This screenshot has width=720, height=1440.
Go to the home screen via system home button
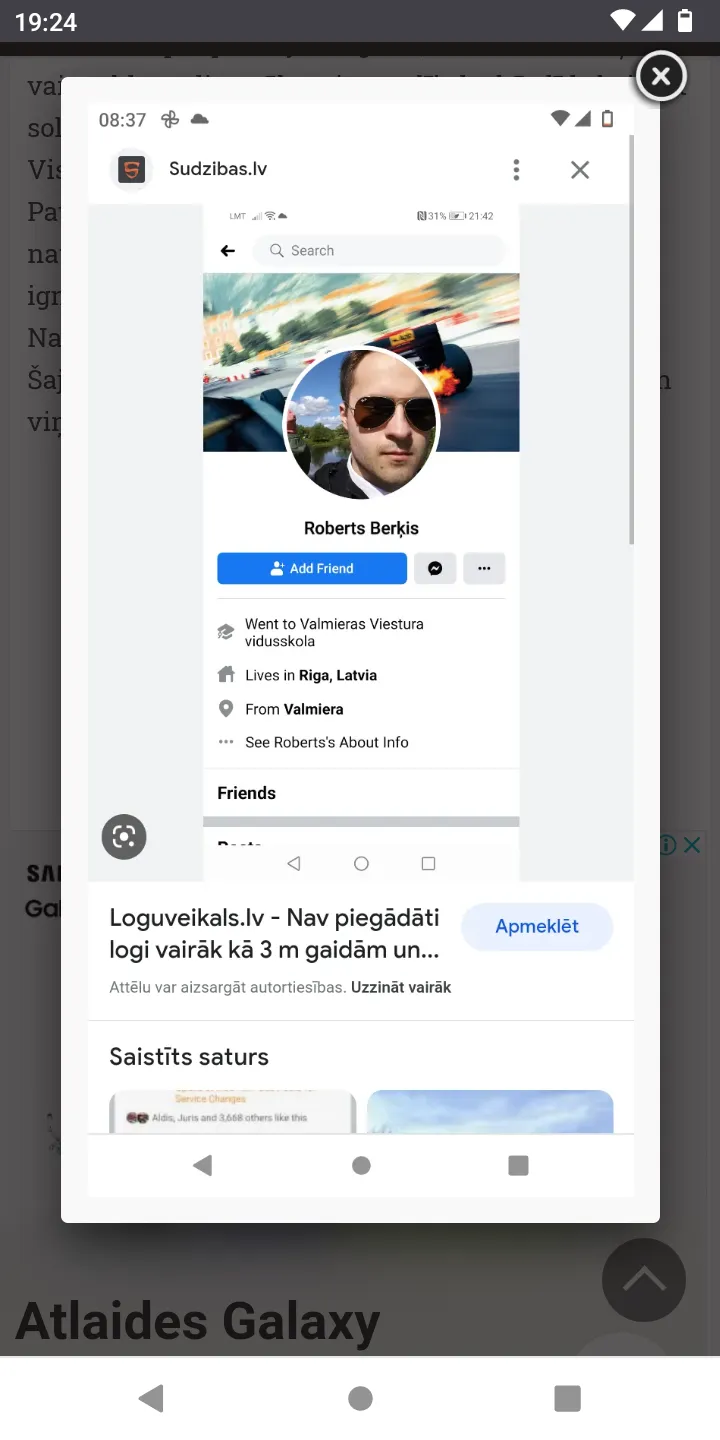(x=361, y=1398)
